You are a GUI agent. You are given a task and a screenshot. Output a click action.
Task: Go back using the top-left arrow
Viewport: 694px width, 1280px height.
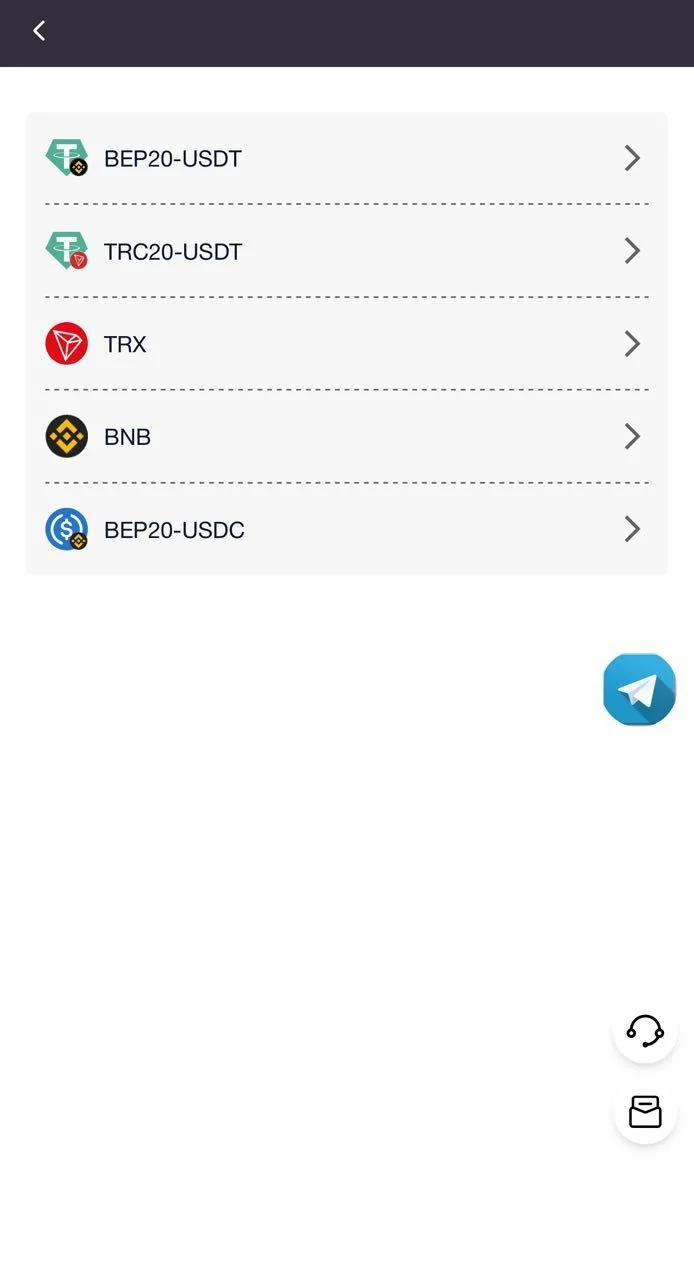(x=39, y=31)
